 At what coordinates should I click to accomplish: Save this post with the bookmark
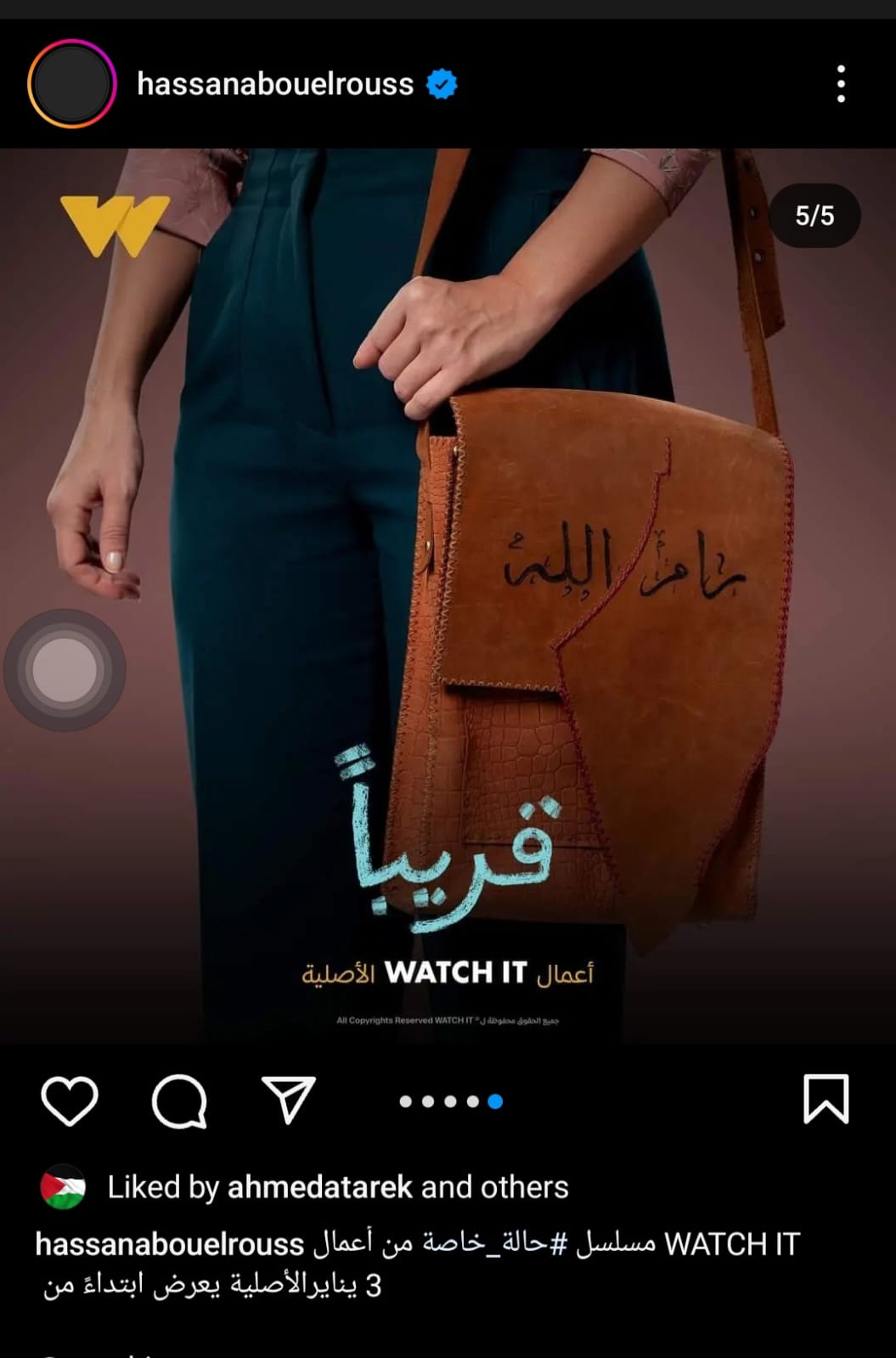click(826, 1099)
